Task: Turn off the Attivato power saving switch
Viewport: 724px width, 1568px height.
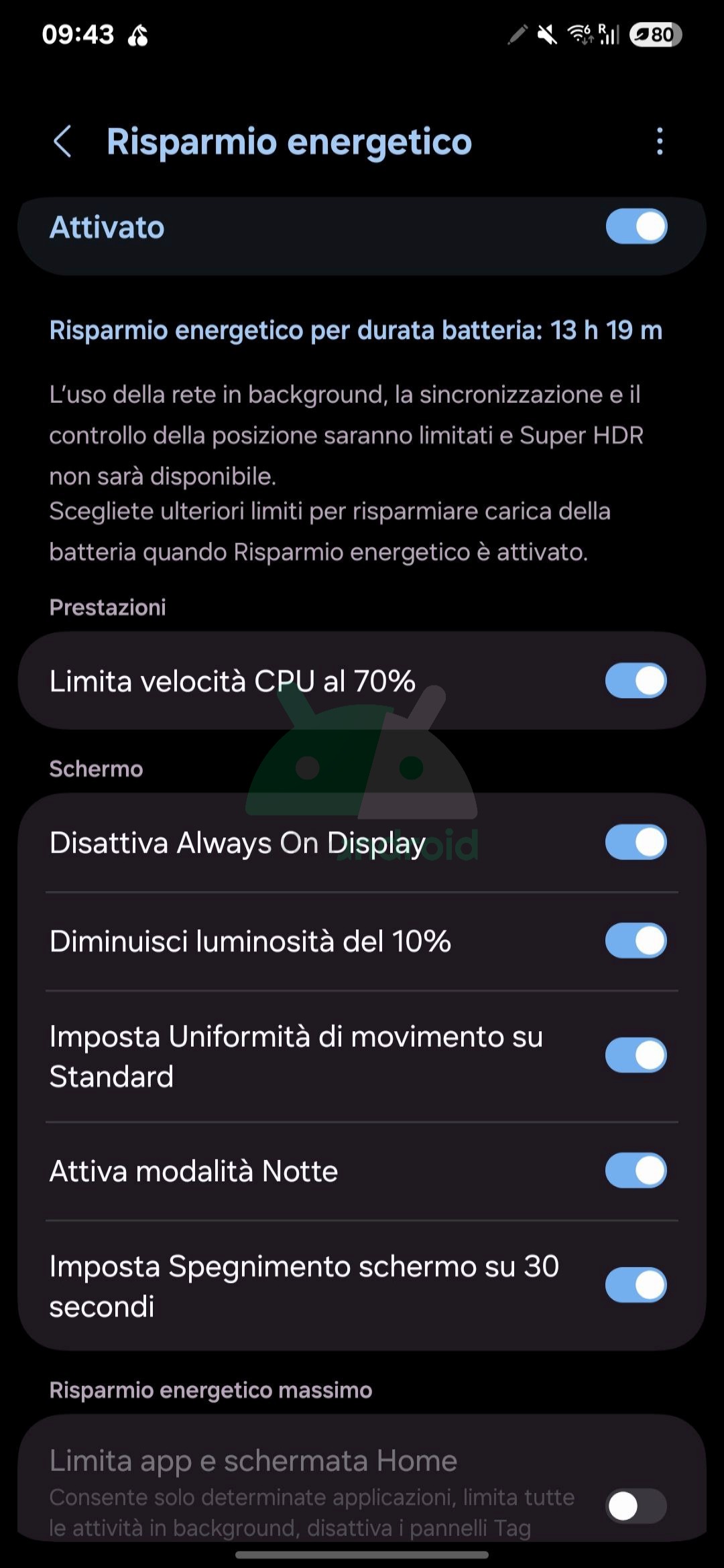Action: (x=636, y=227)
